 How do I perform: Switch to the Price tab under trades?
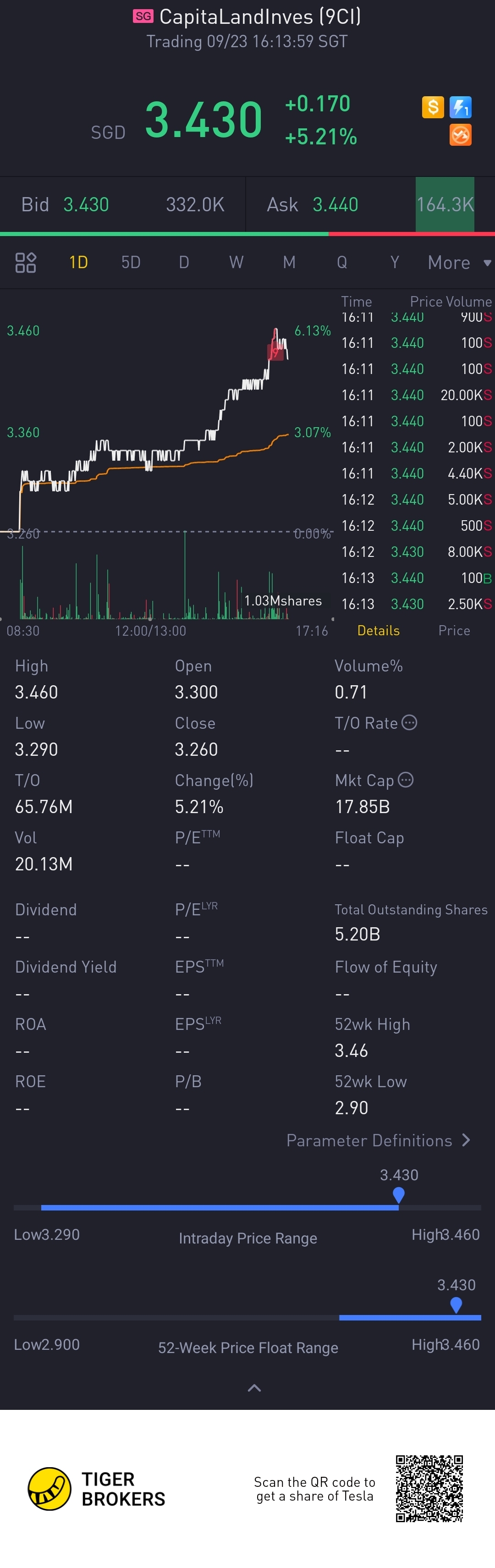(x=454, y=631)
